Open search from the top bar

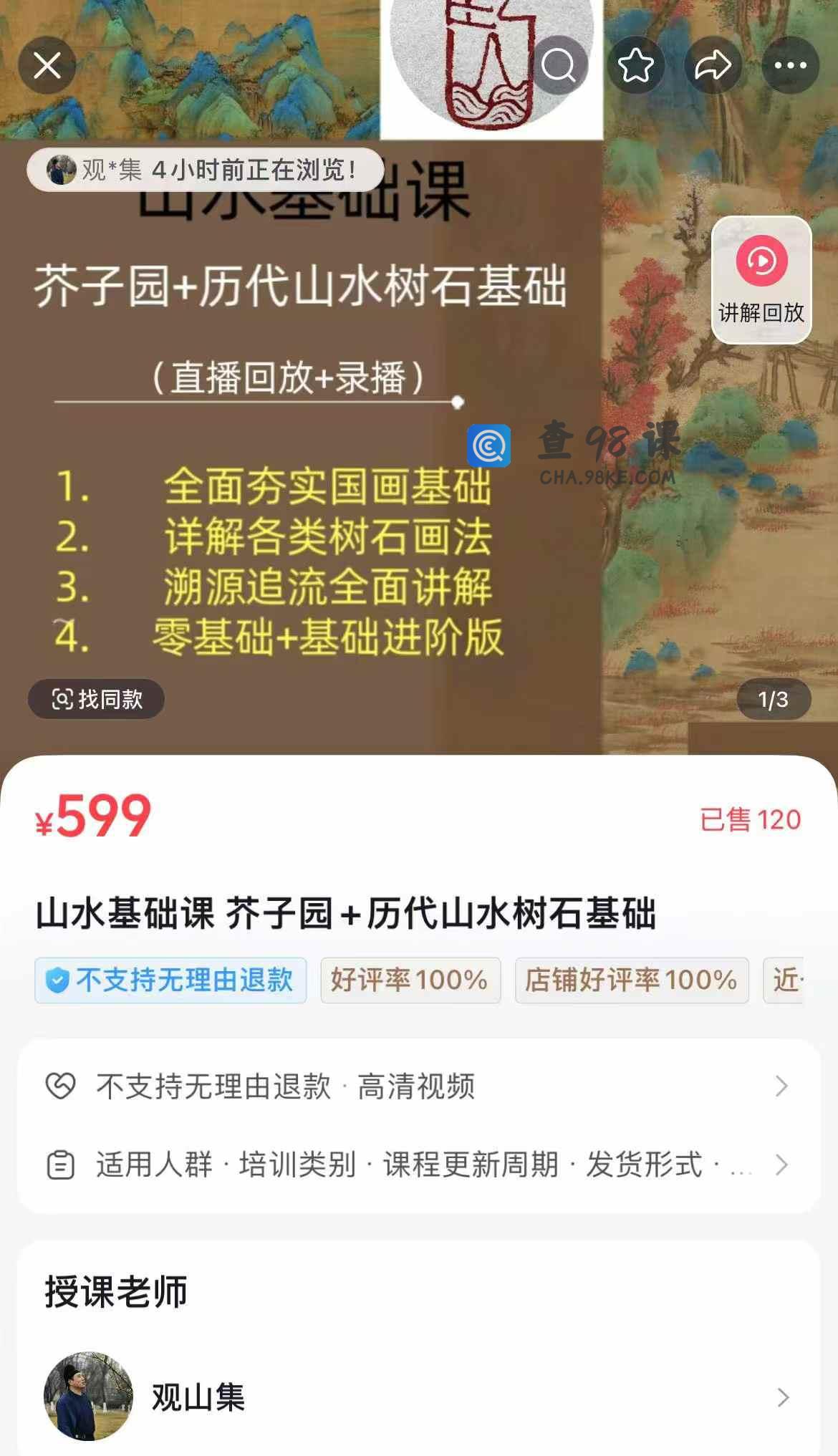pyautogui.click(x=558, y=66)
